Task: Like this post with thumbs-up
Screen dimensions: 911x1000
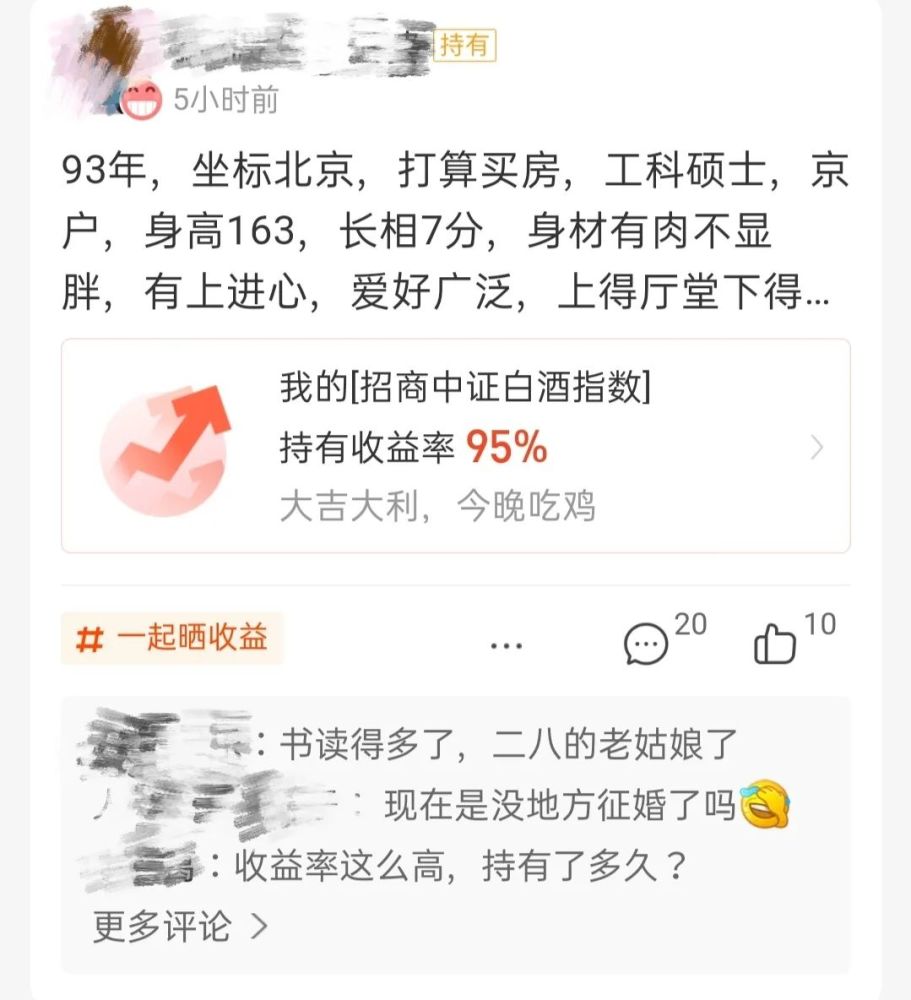Action: [x=775, y=643]
